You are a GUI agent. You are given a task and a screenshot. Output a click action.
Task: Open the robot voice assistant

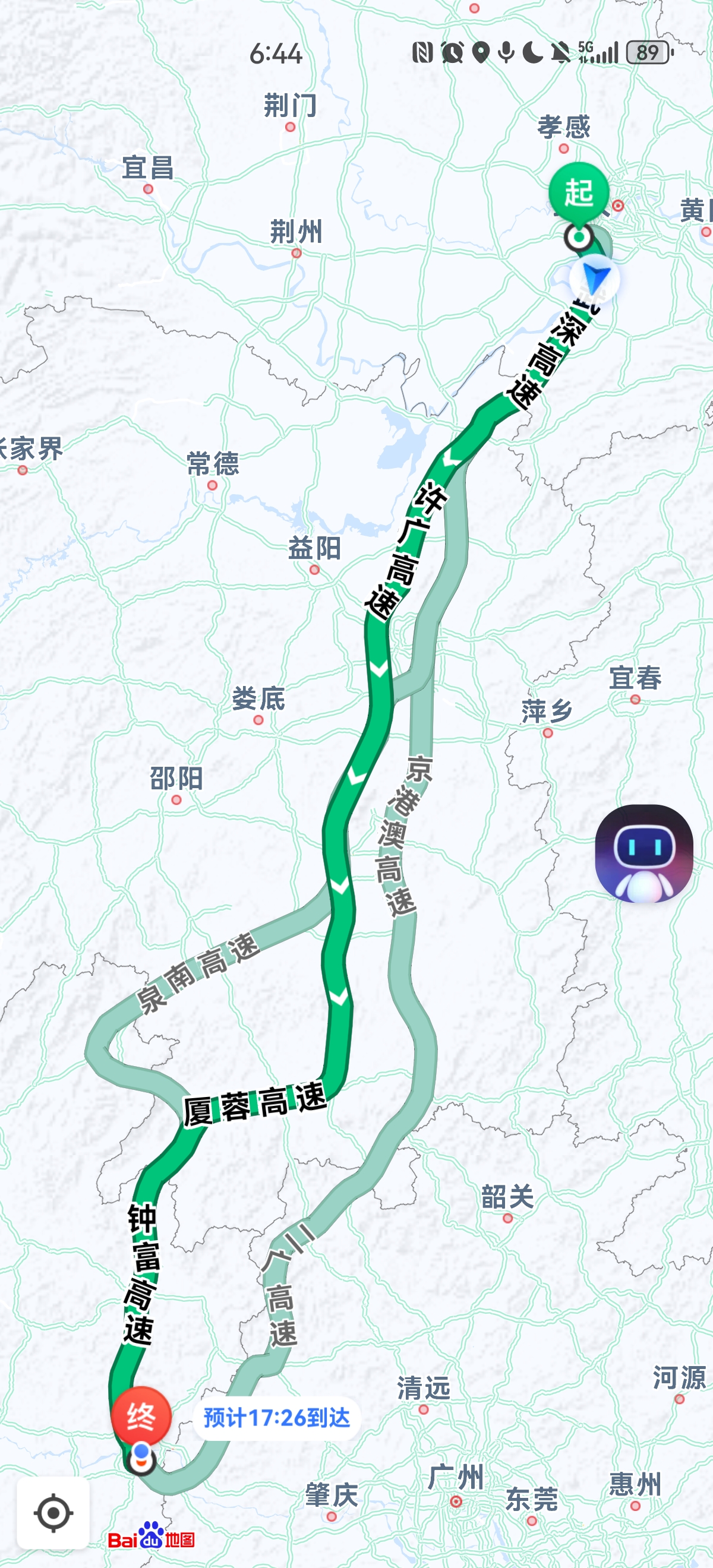(x=643, y=853)
